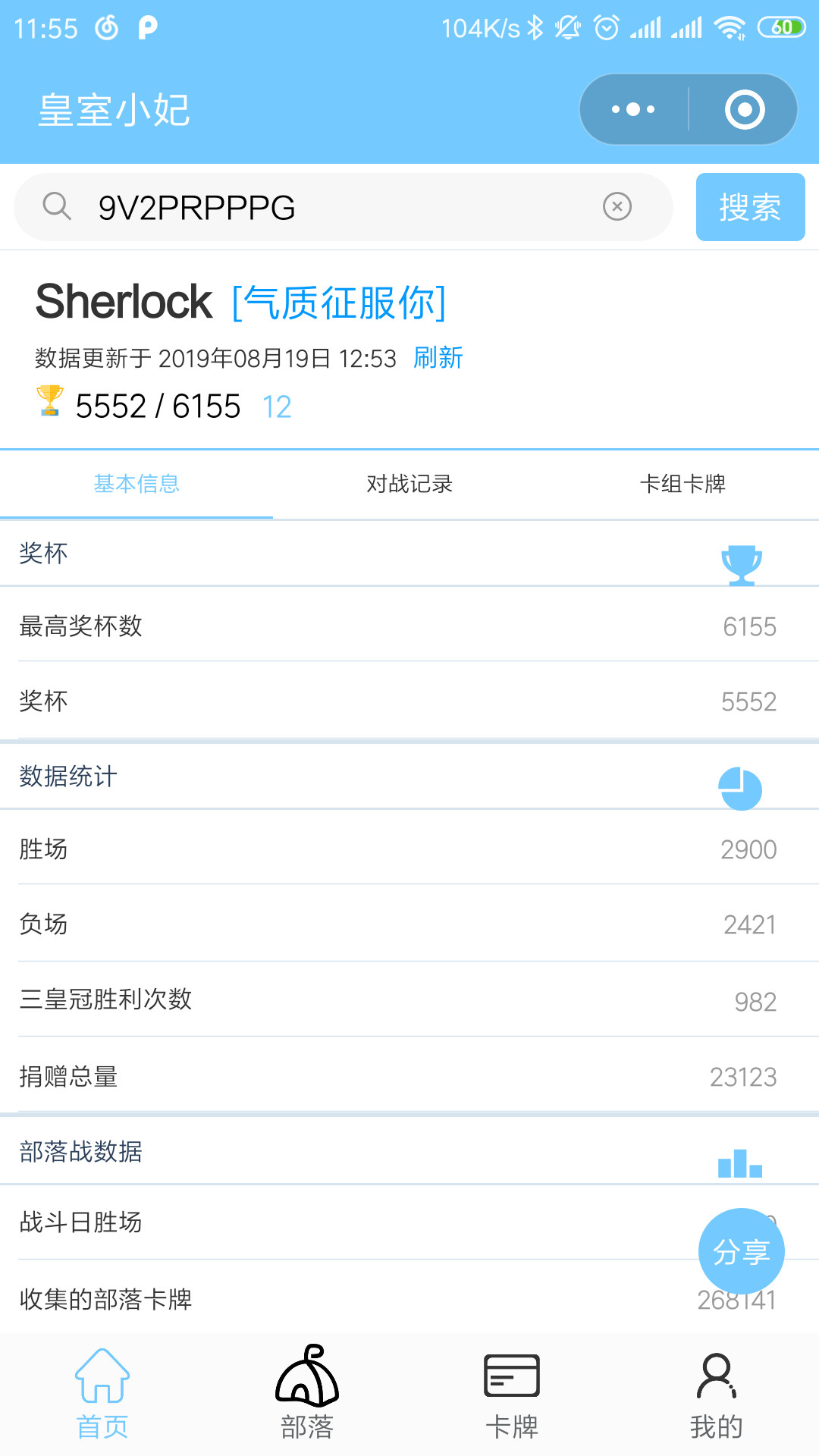819x1456 pixels.
Task: Open the 我的 bottom tab
Action: pyautogui.click(x=717, y=1394)
